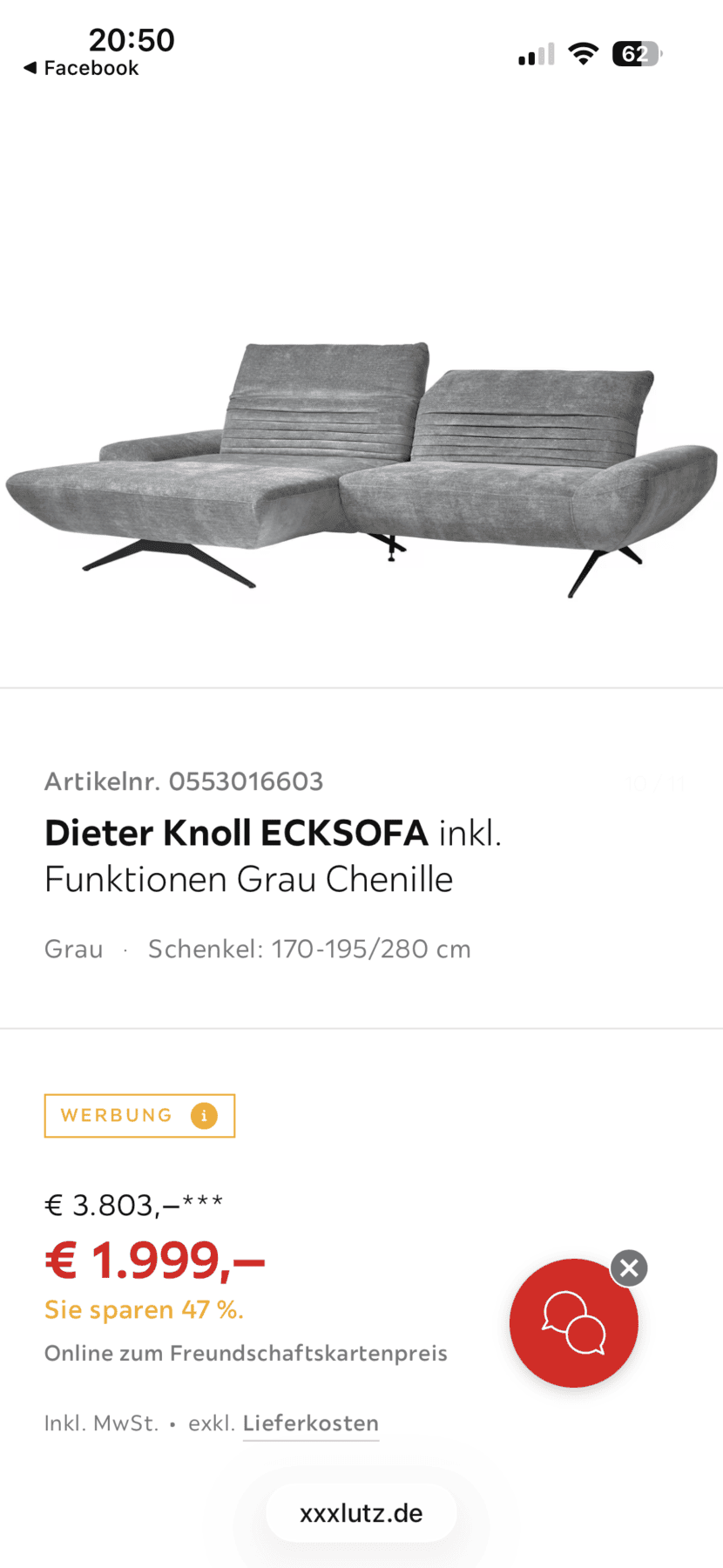Screen dimensions: 723x1568
Task: Tap the xxxlutz.de address pill
Action: (361, 1513)
